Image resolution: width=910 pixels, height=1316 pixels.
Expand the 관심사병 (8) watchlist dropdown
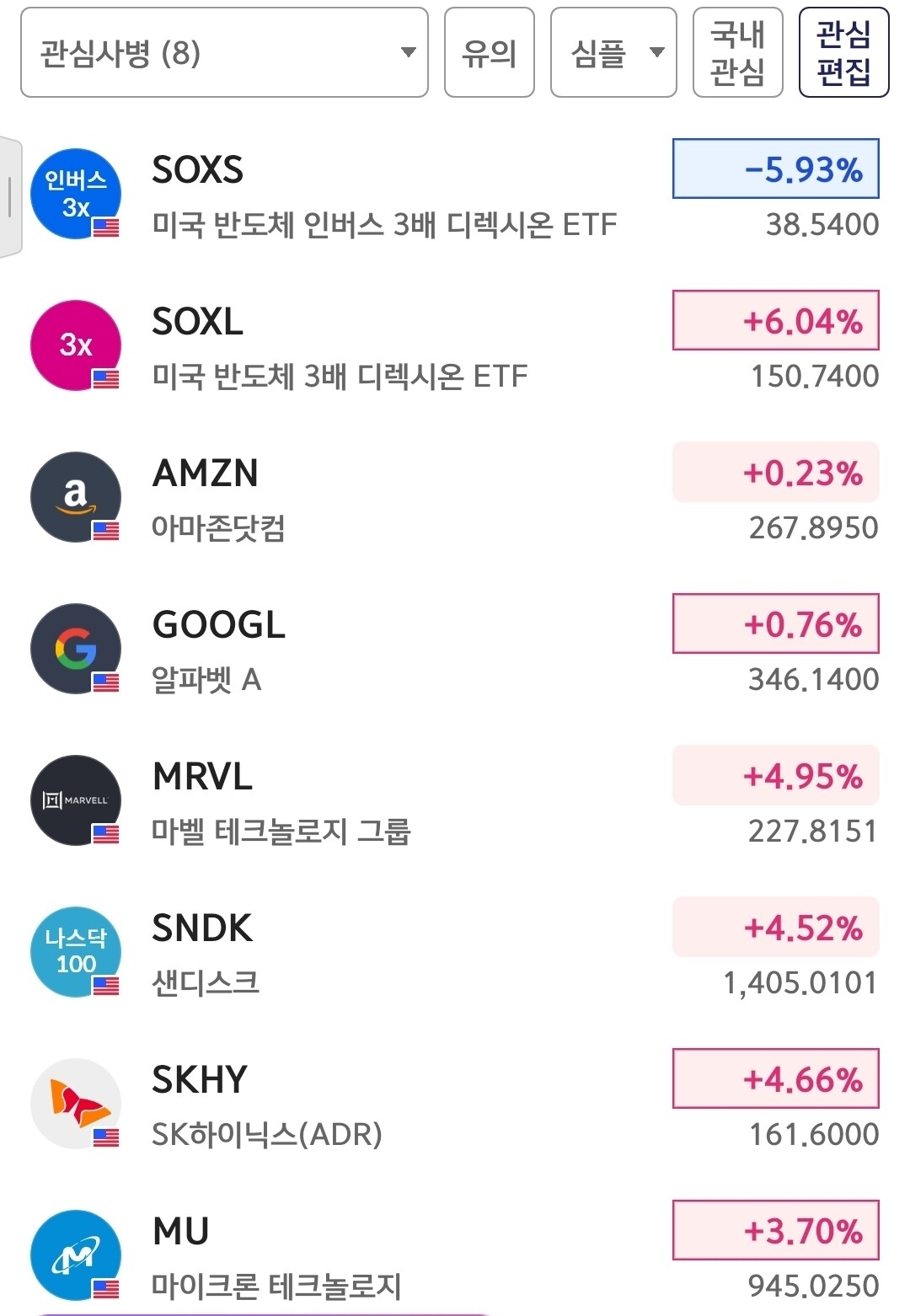pyautogui.click(x=224, y=53)
